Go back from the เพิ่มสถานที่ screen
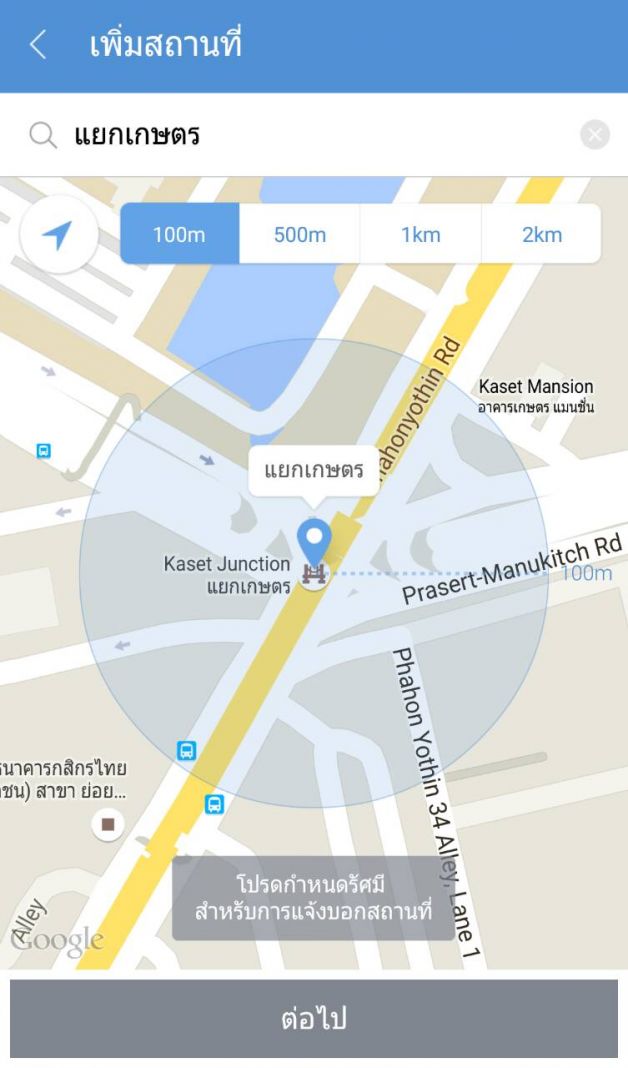628x1068 pixels. pyautogui.click(x=37, y=46)
